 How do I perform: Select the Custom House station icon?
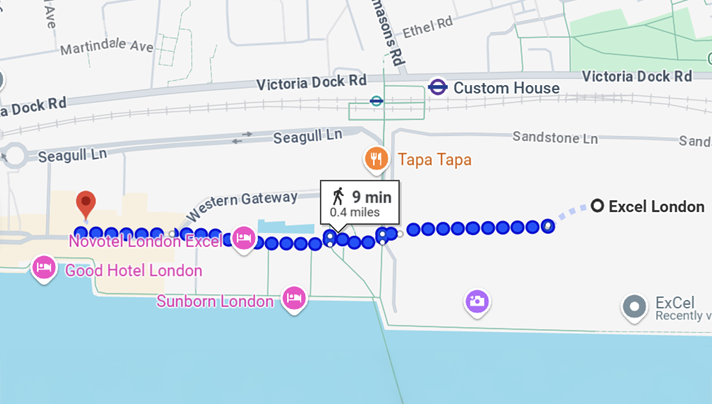[437, 88]
